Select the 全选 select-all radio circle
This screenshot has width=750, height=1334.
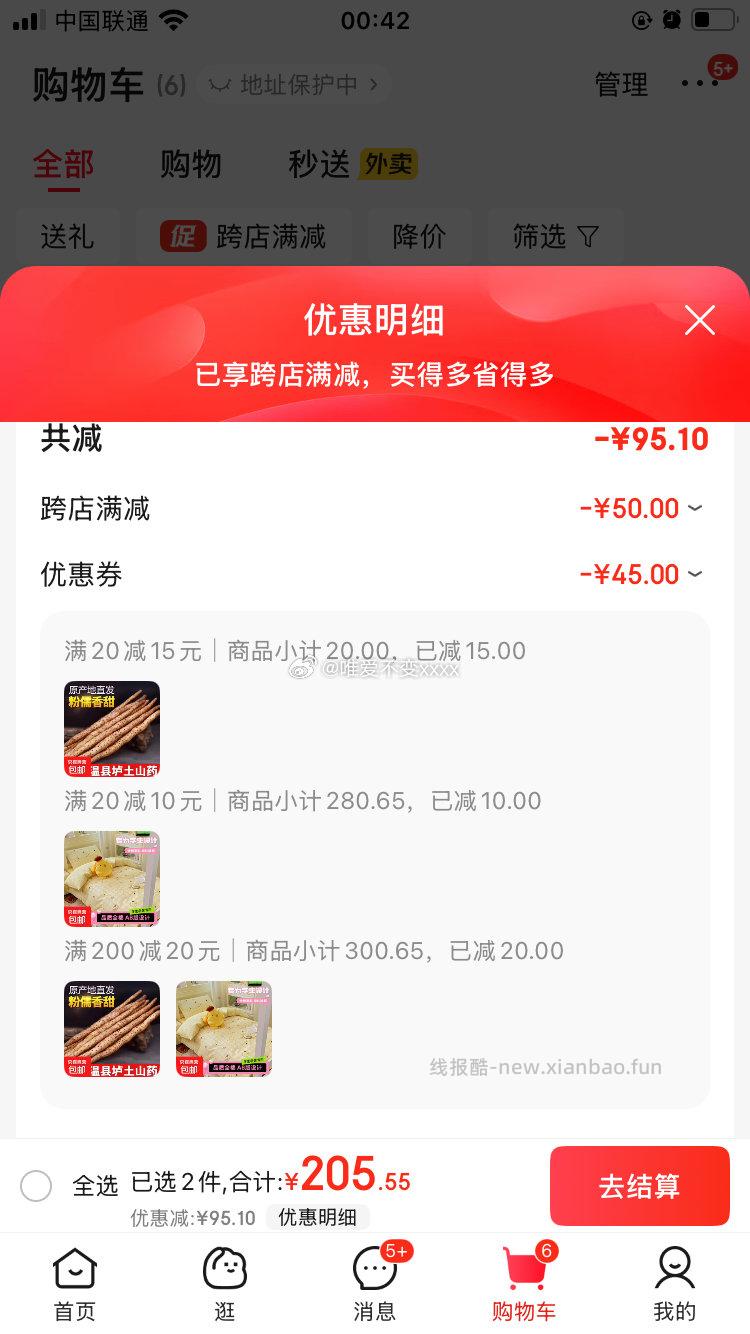[x=36, y=1186]
